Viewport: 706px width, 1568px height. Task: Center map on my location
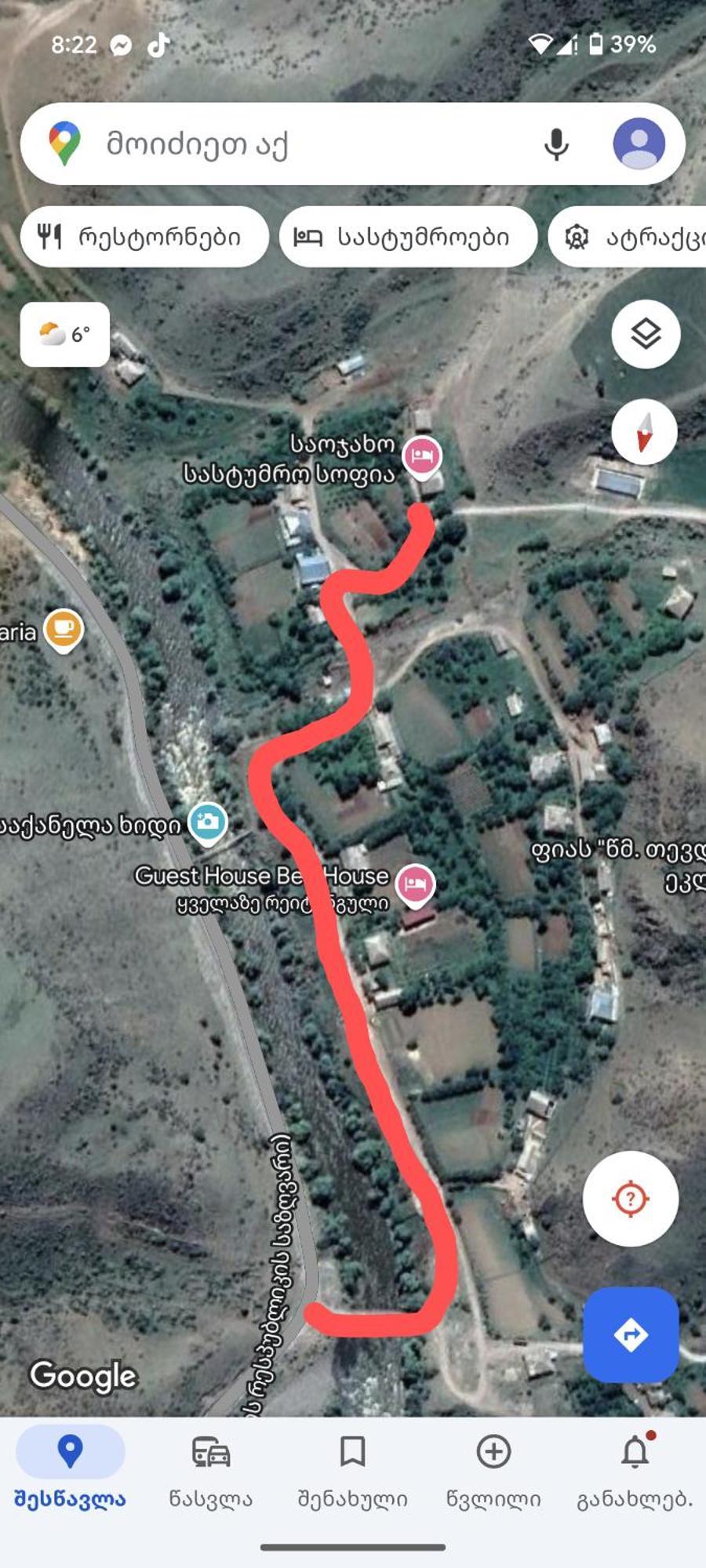[x=630, y=1199]
